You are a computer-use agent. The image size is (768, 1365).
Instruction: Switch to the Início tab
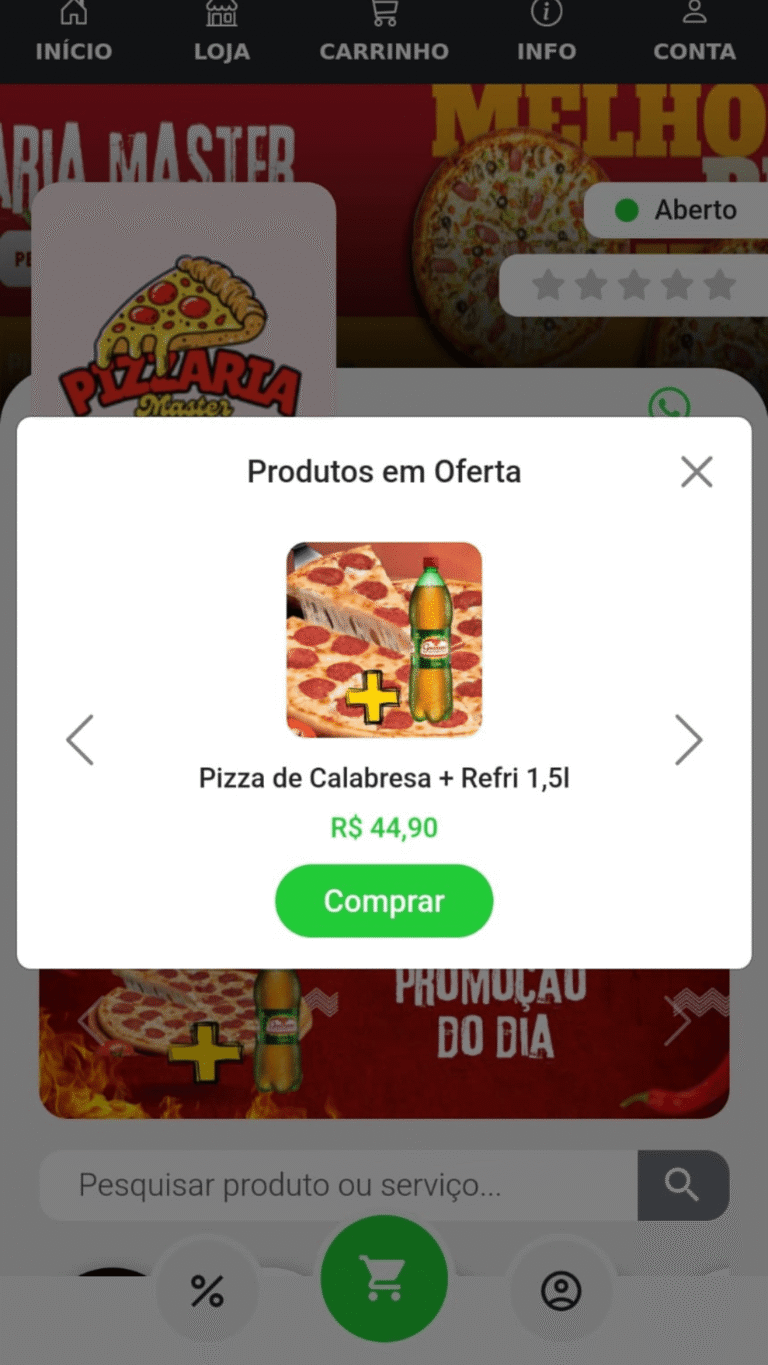point(74,34)
